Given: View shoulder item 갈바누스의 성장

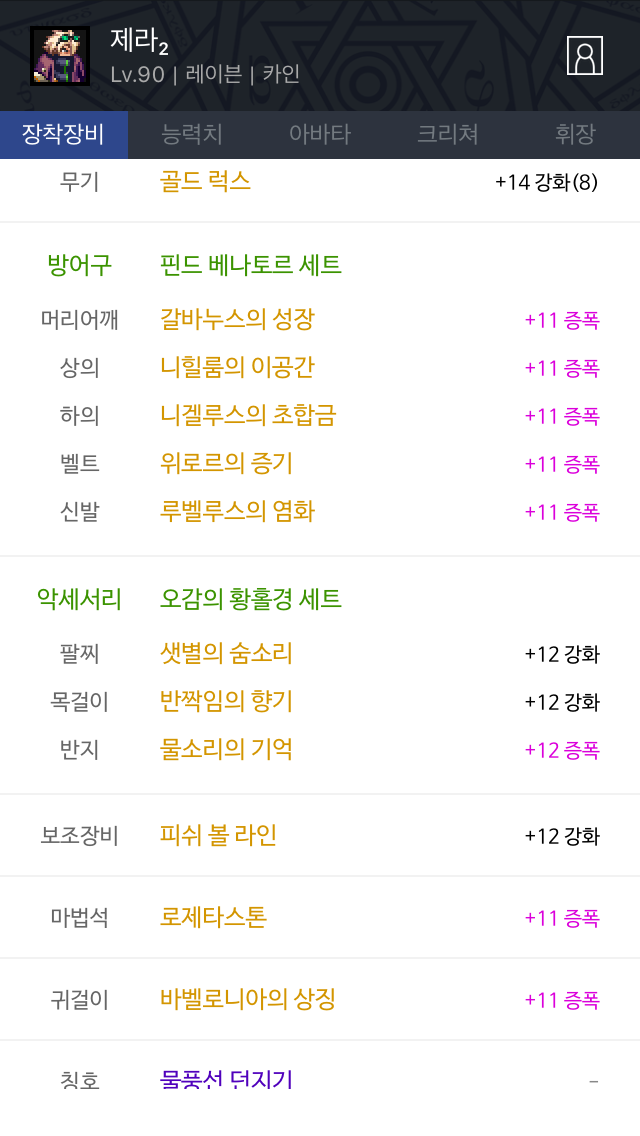Looking at the screenshot, I should coord(237,320).
